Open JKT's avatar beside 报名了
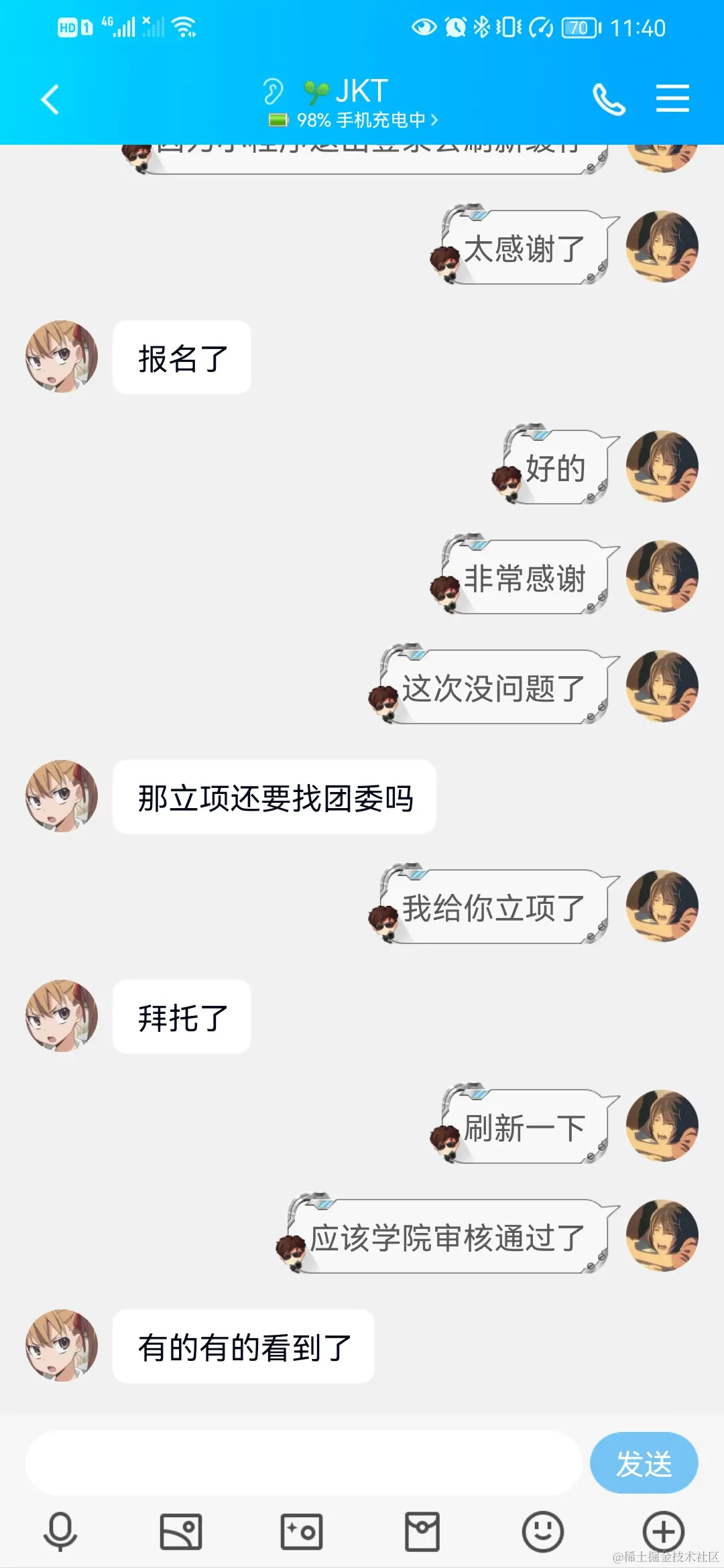Screen dimensions: 724x1568 coord(62,356)
